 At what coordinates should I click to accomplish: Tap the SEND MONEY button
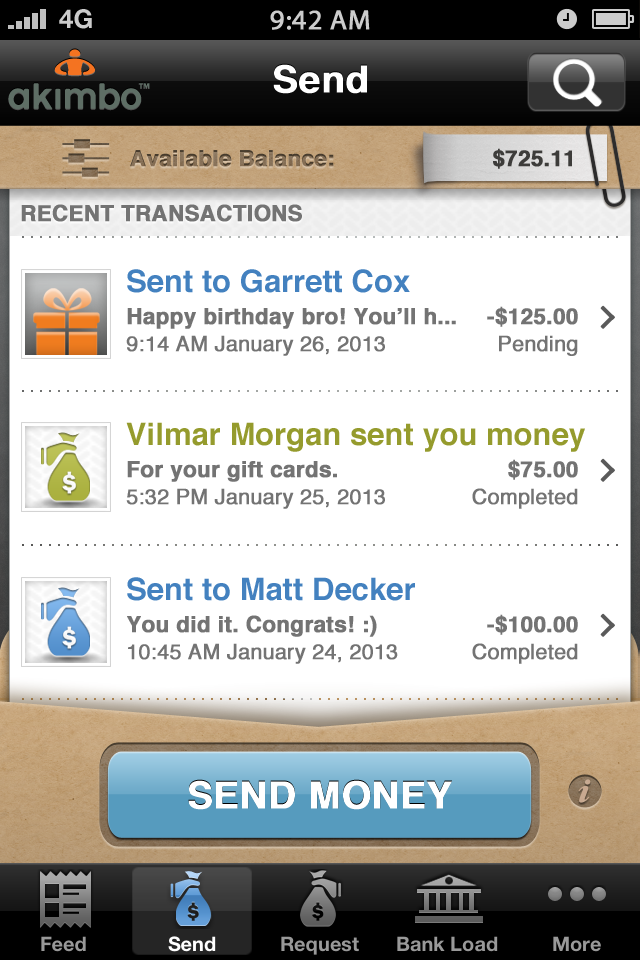click(319, 795)
